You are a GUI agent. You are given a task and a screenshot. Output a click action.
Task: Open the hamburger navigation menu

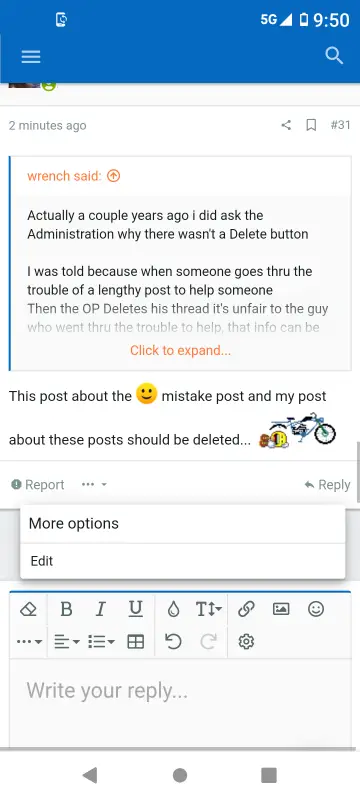pos(31,57)
